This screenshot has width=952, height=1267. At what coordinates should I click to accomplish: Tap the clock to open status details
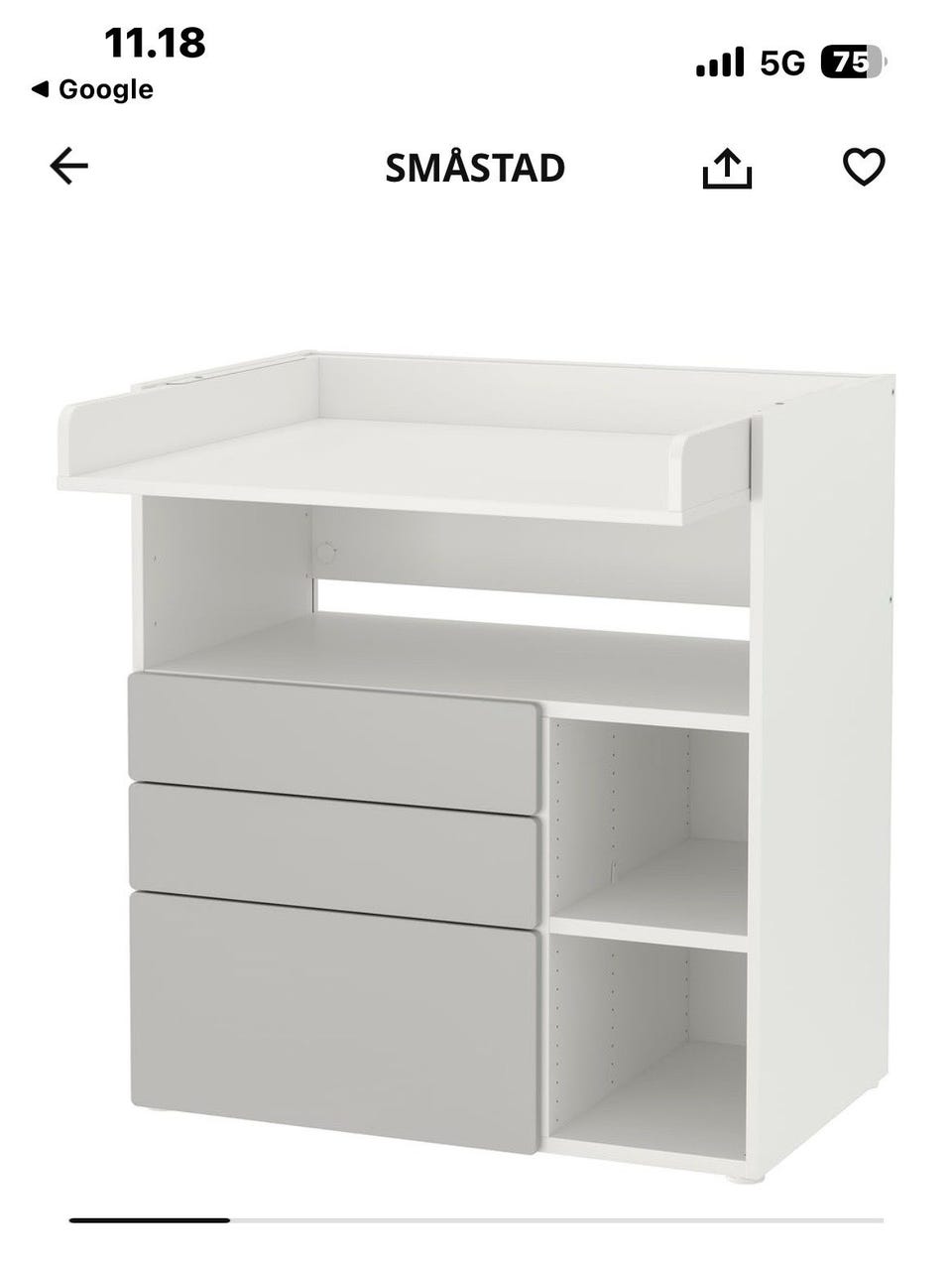pos(155,44)
